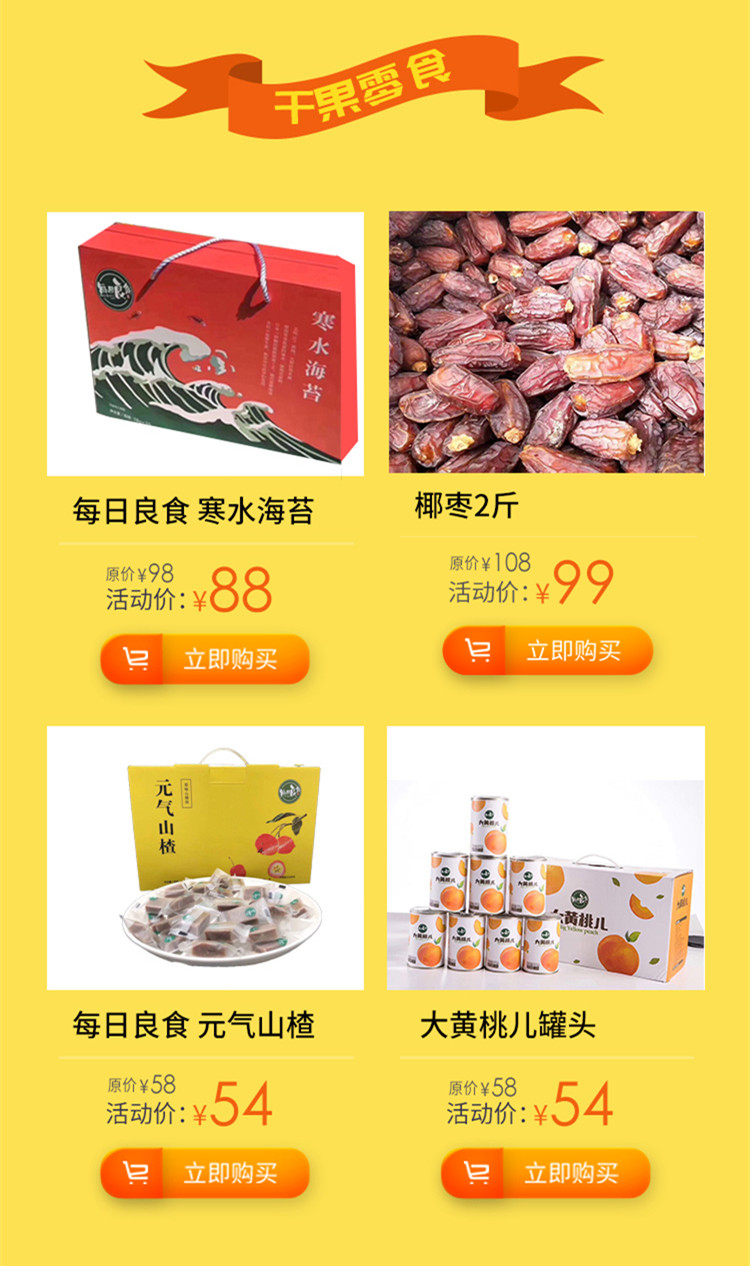Select the 每日良食 元气山楂 title text

coord(195,1021)
